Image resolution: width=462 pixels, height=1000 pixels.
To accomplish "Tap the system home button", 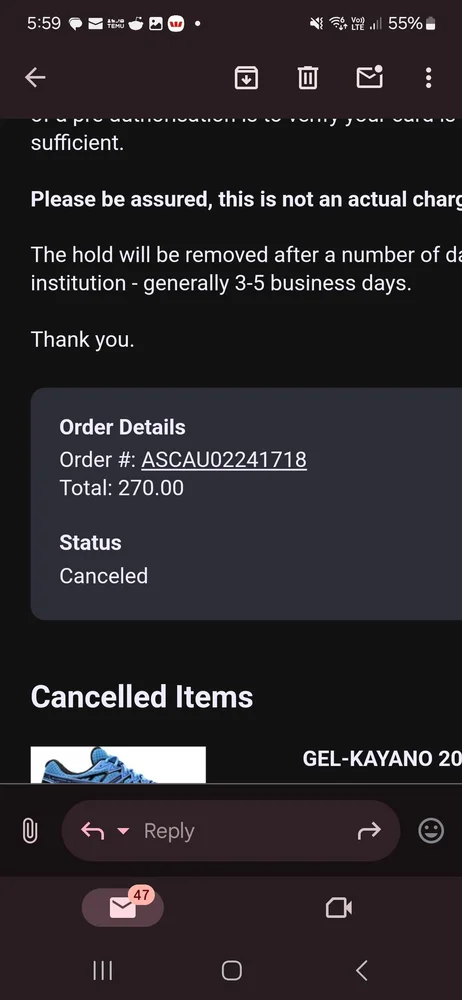I will pos(231,971).
